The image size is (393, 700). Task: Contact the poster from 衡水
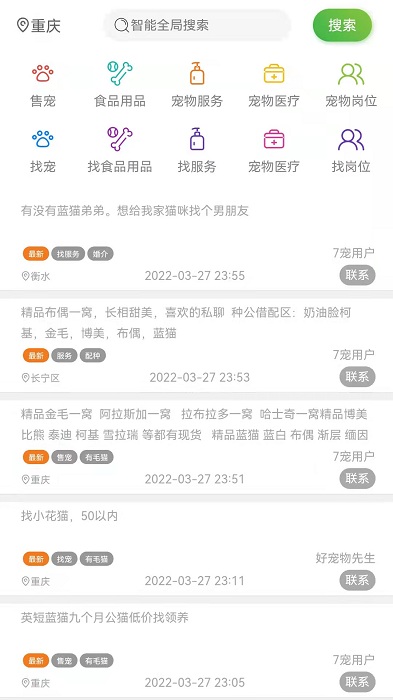357,275
